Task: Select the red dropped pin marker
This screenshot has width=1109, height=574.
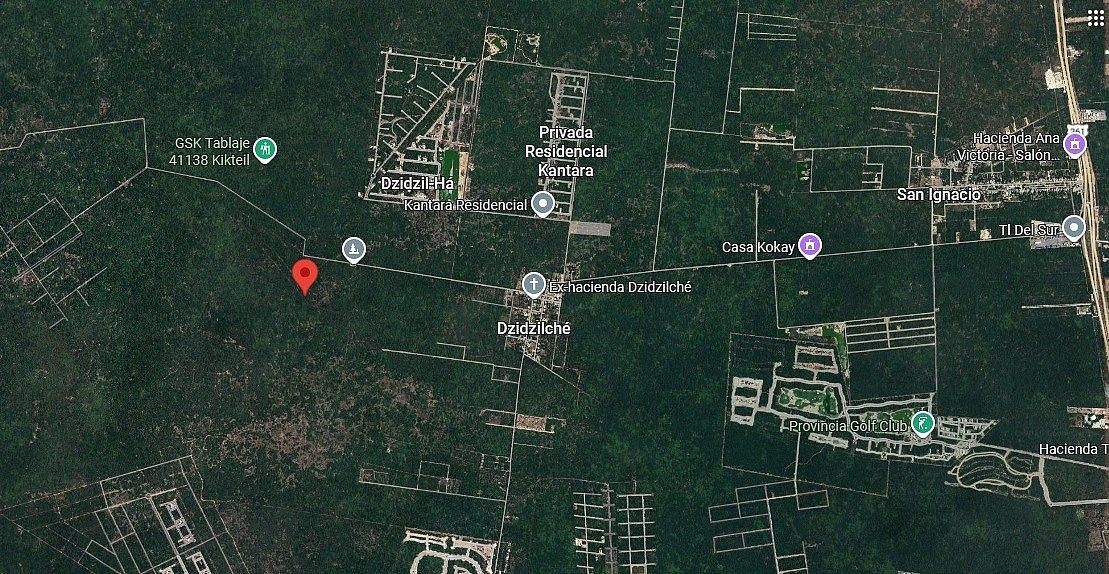Action: 305,275
